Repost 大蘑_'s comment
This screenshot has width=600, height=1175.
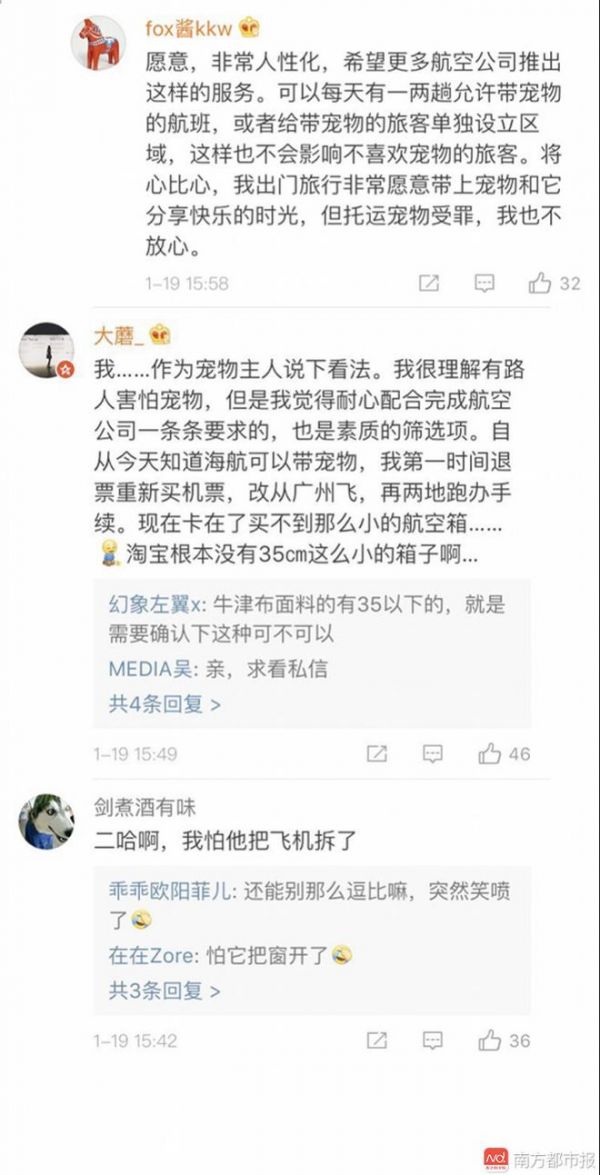pos(377,754)
